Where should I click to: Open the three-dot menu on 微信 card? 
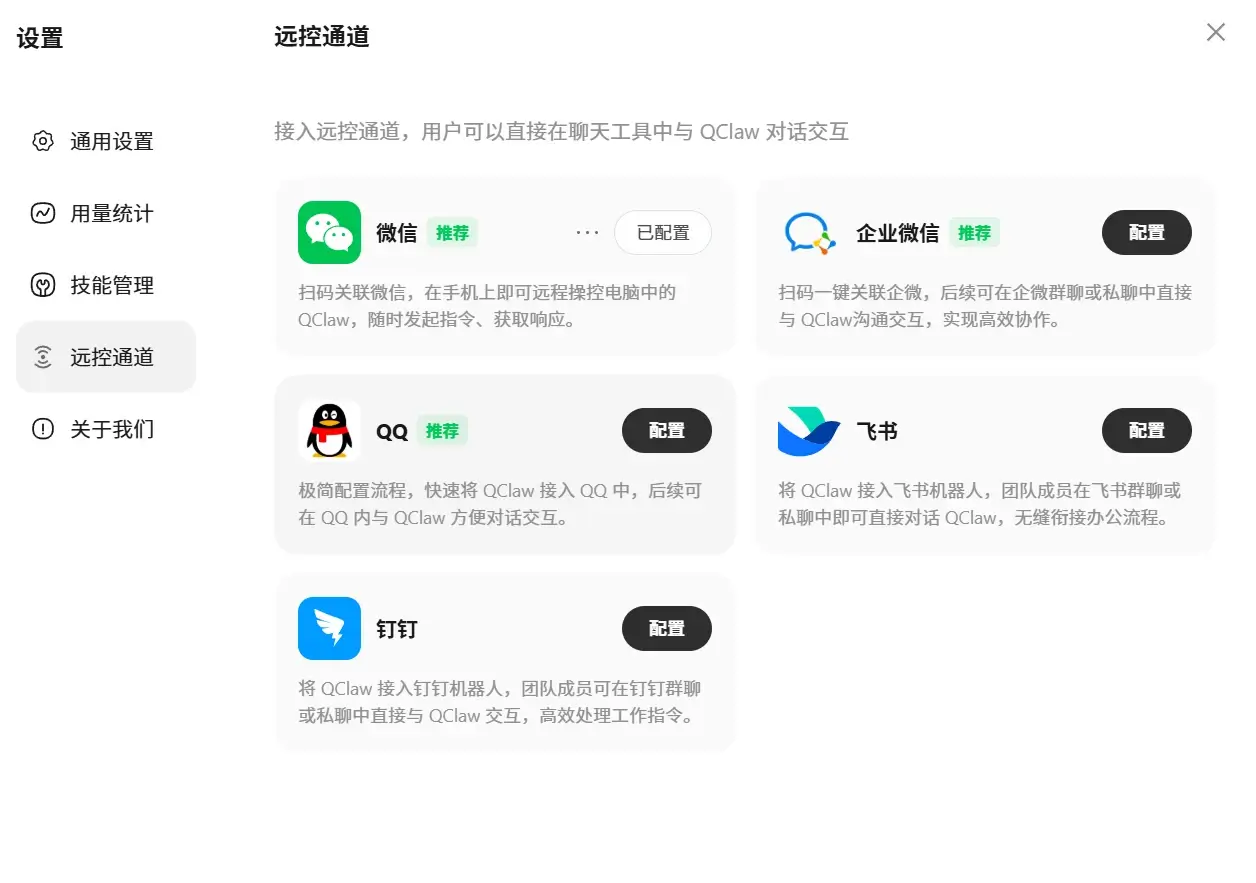pyautogui.click(x=587, y=233)
